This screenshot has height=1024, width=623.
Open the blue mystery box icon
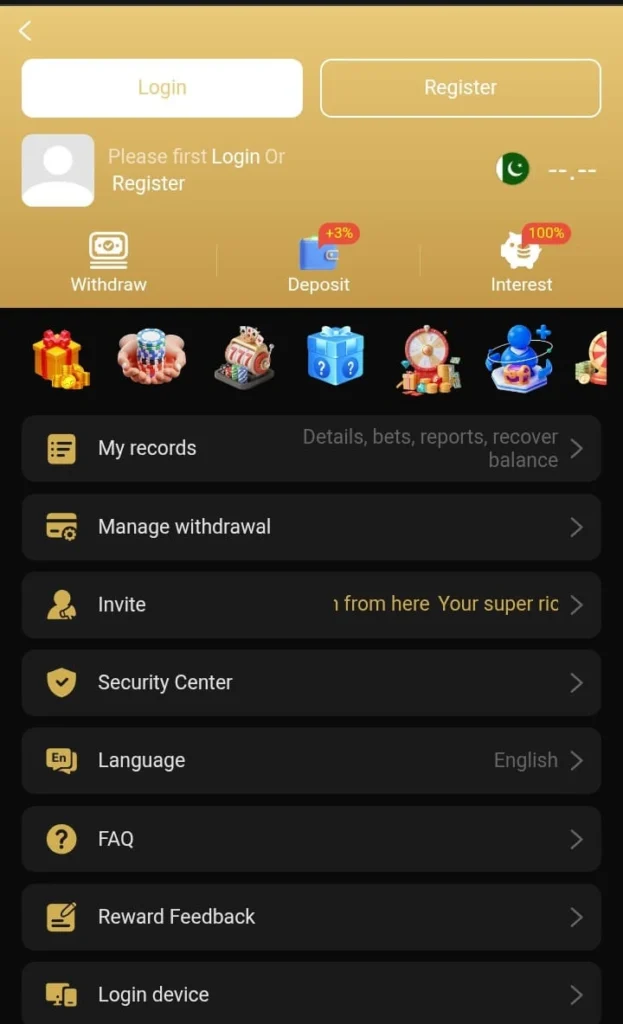pos(335,357)
